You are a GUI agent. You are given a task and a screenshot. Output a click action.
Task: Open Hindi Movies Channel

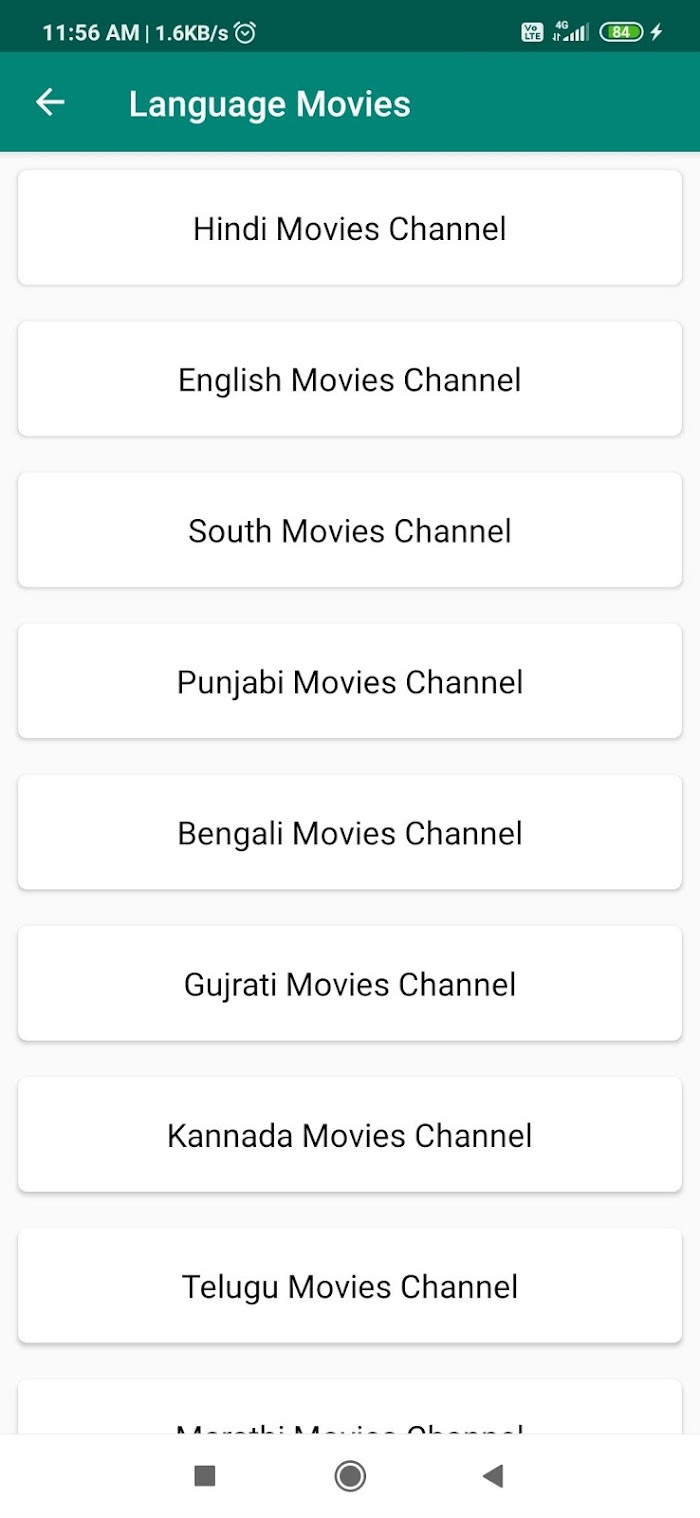pos(350,228)
